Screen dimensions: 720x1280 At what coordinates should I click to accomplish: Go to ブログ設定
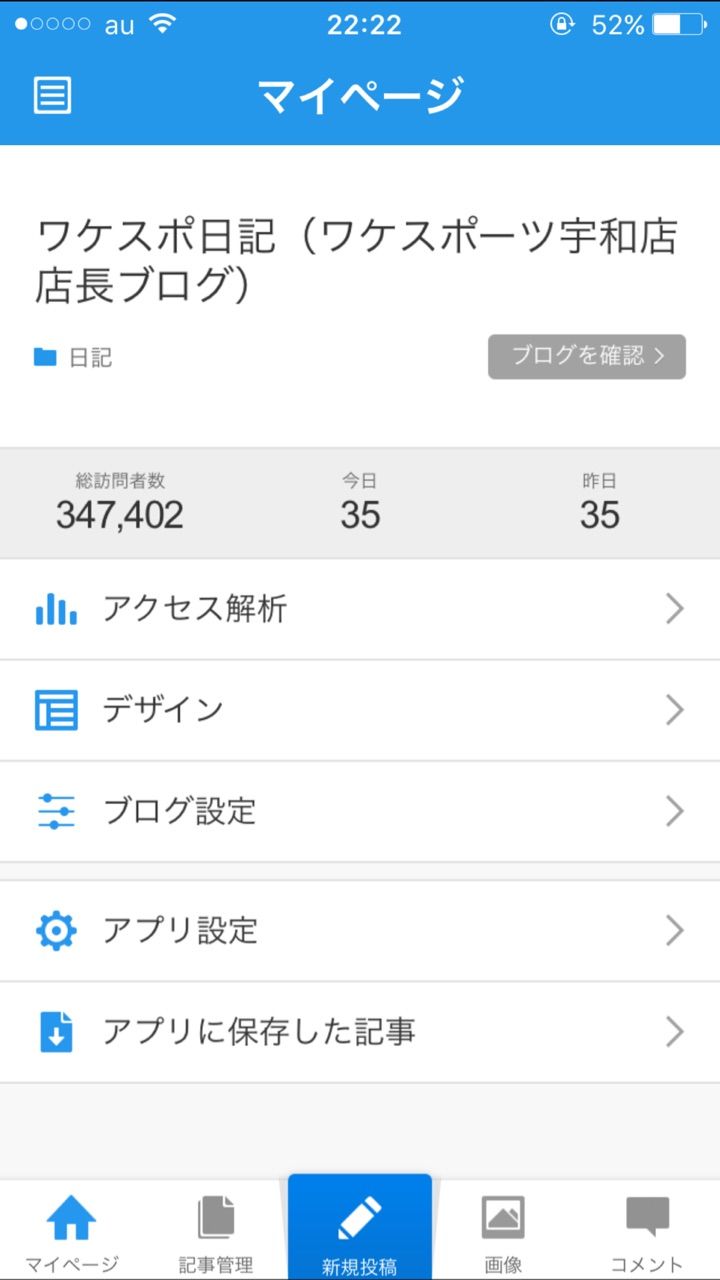(x=360, y=811)
